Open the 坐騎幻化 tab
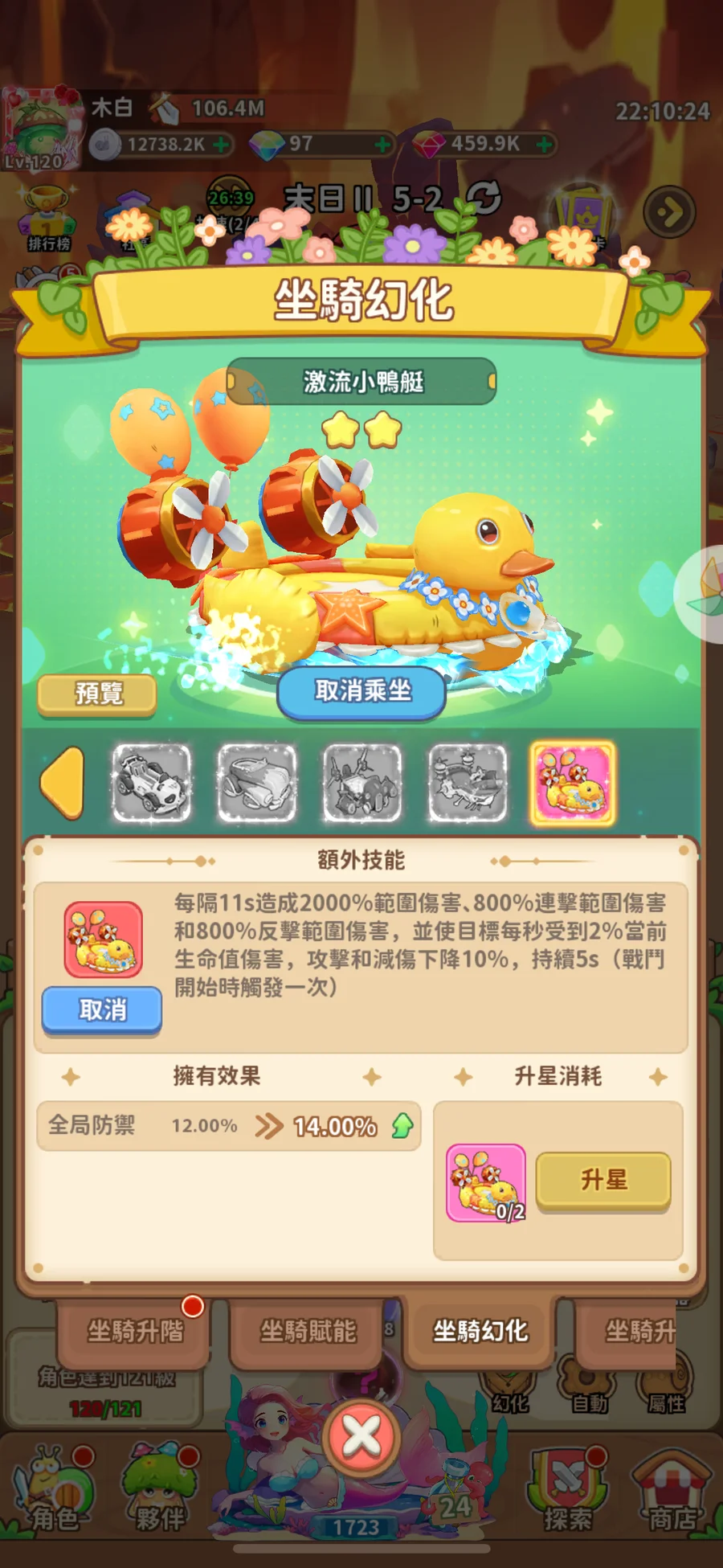The width and height of the screenshot is (723, 1568). pos(480,1331)
